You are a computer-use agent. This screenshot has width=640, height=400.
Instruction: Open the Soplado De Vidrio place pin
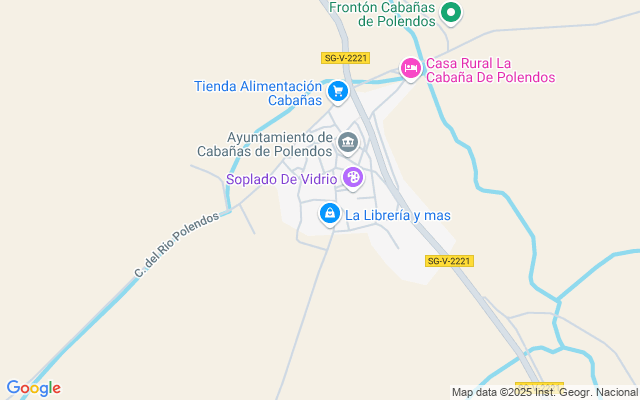click(353, 178)
